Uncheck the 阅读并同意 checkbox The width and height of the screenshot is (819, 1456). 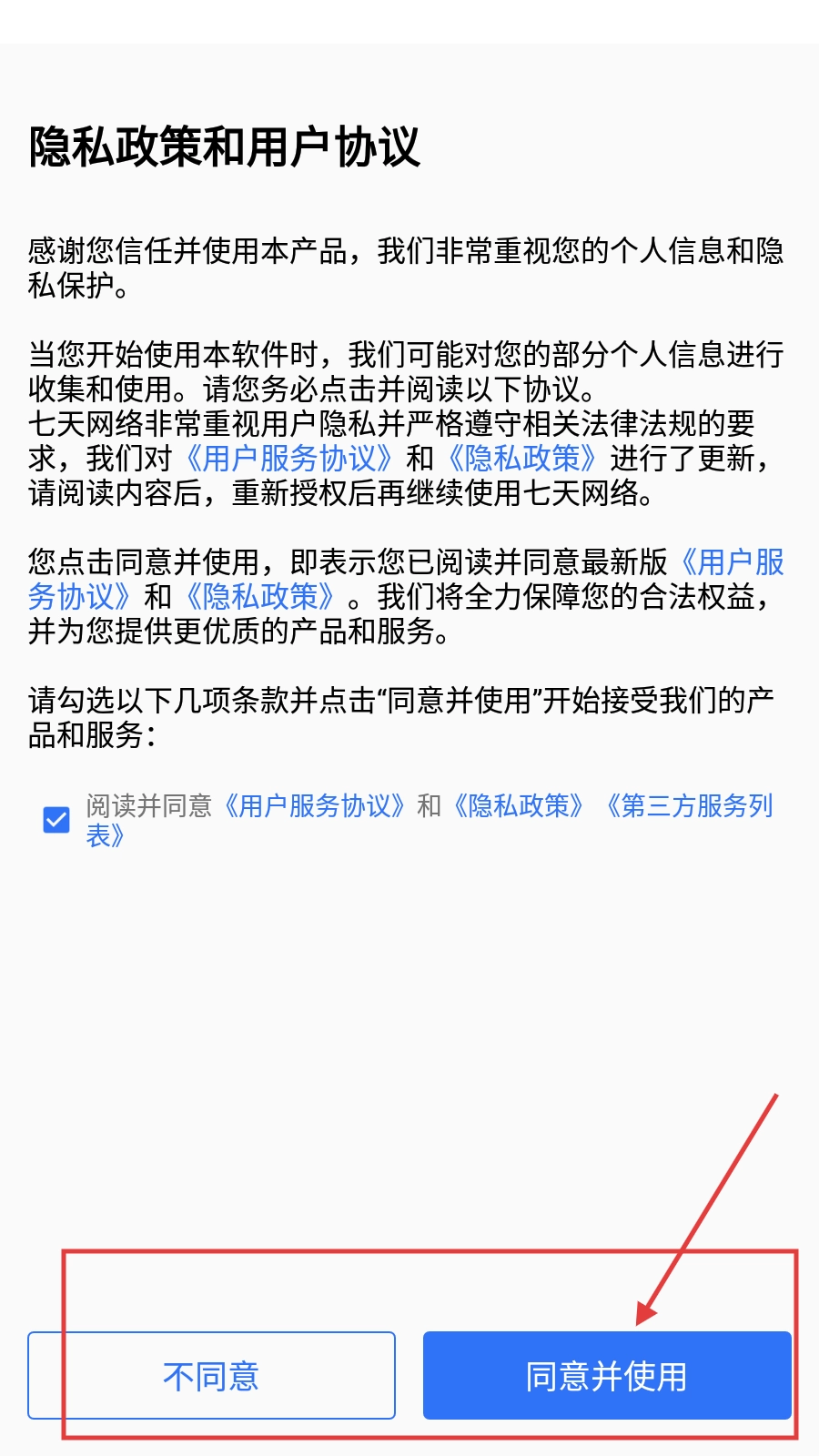pos(56,820)
